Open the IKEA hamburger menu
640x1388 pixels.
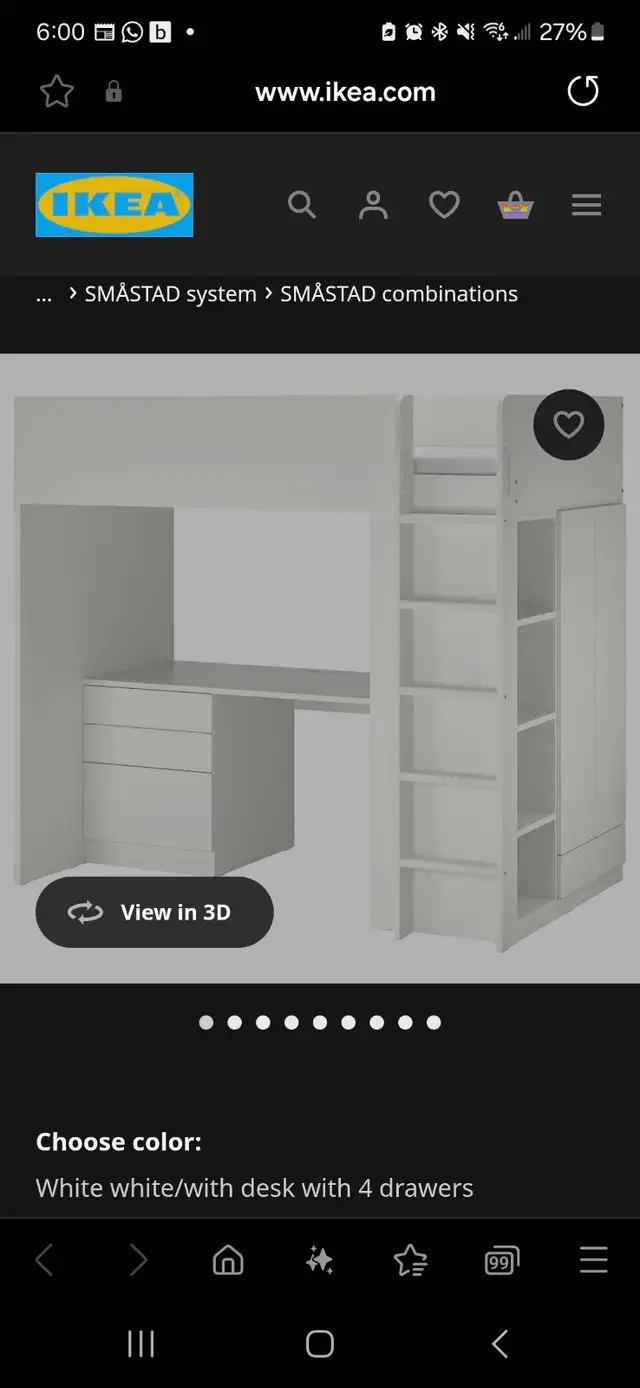(587, 205)
